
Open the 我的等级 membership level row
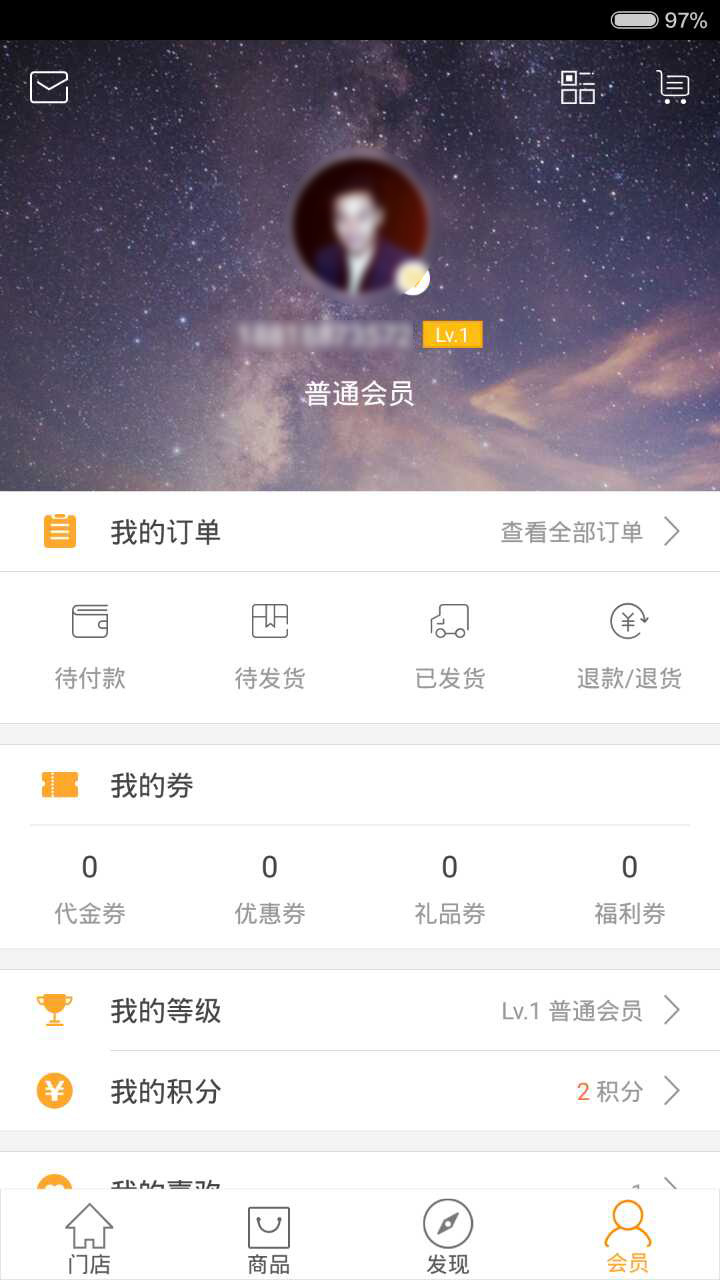pos(360,1011)
